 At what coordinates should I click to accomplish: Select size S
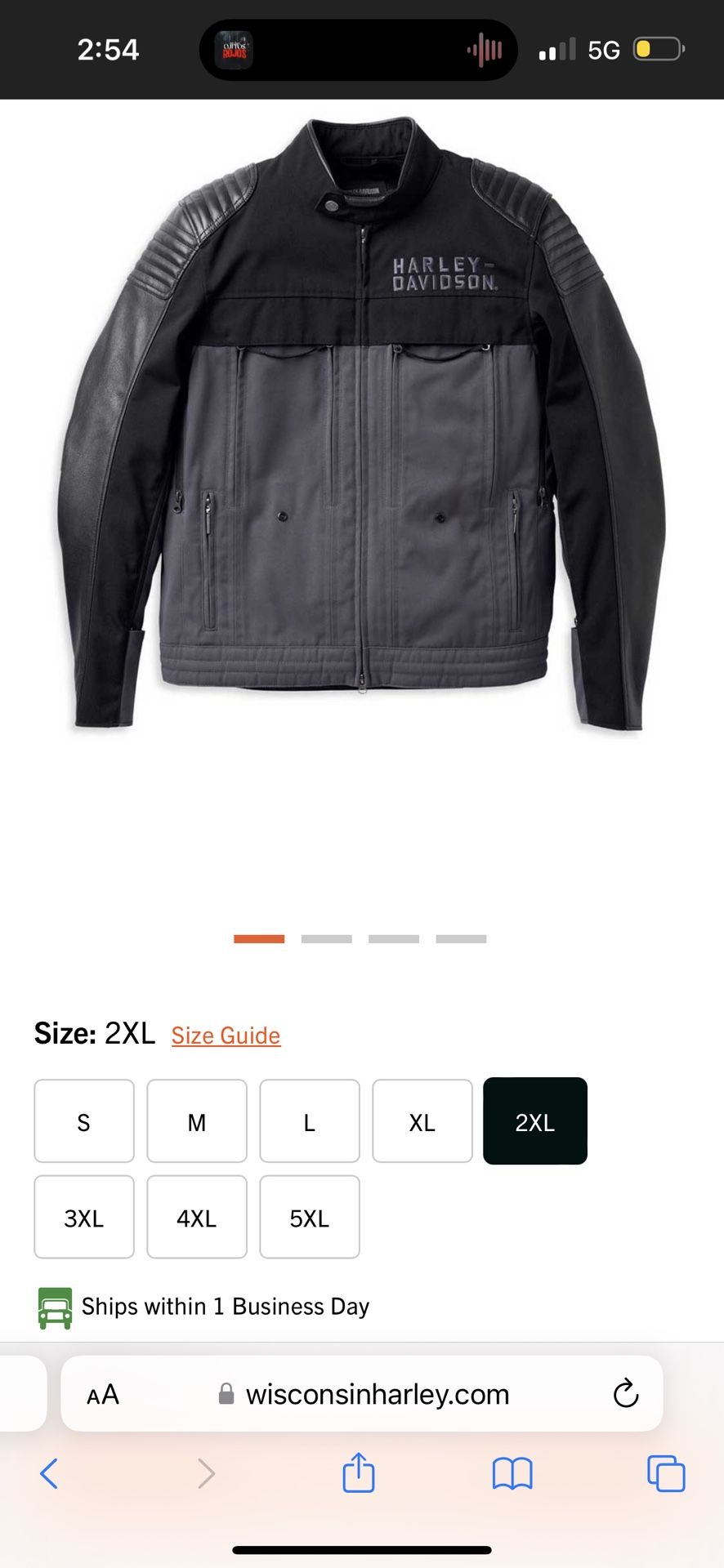[84, 1121]
